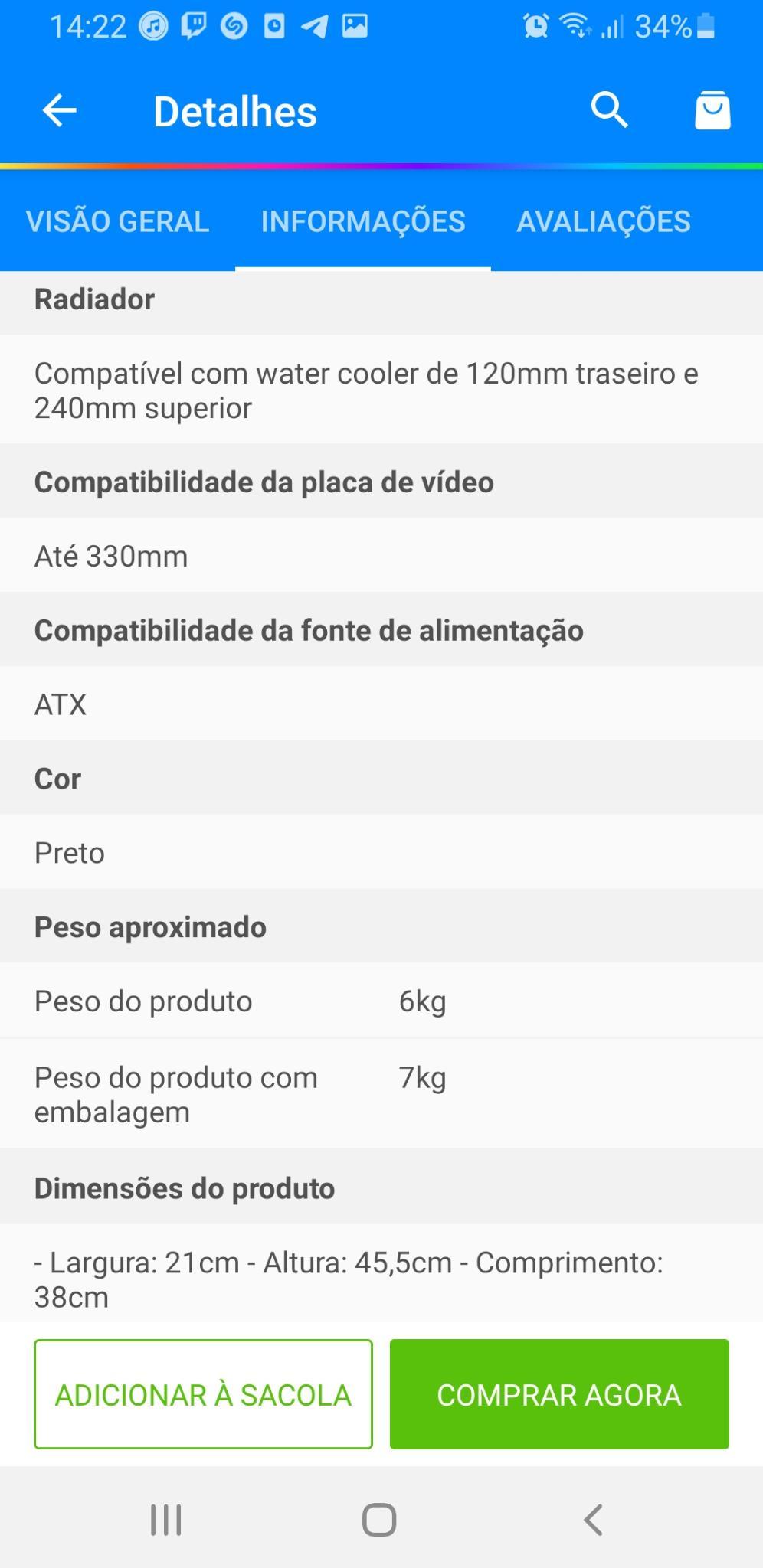763x1568 pixels.
Task: Switch to the Avaliações tab
Action: click(604, 221)
